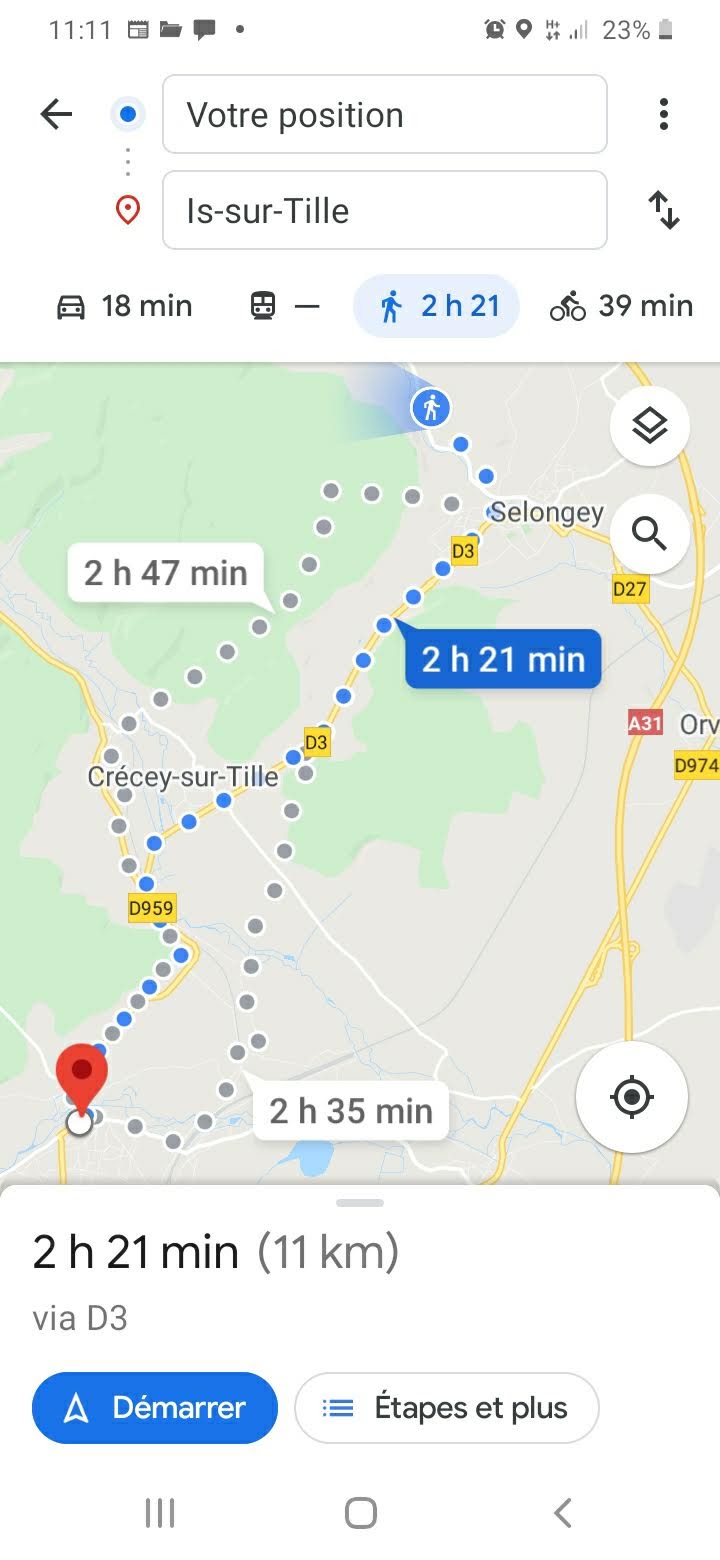Select the walking mode, 2 h 21
Image resolution: width=720 pixels, height=1560 pixels.
pyautogui.click(x=437, y=306)
